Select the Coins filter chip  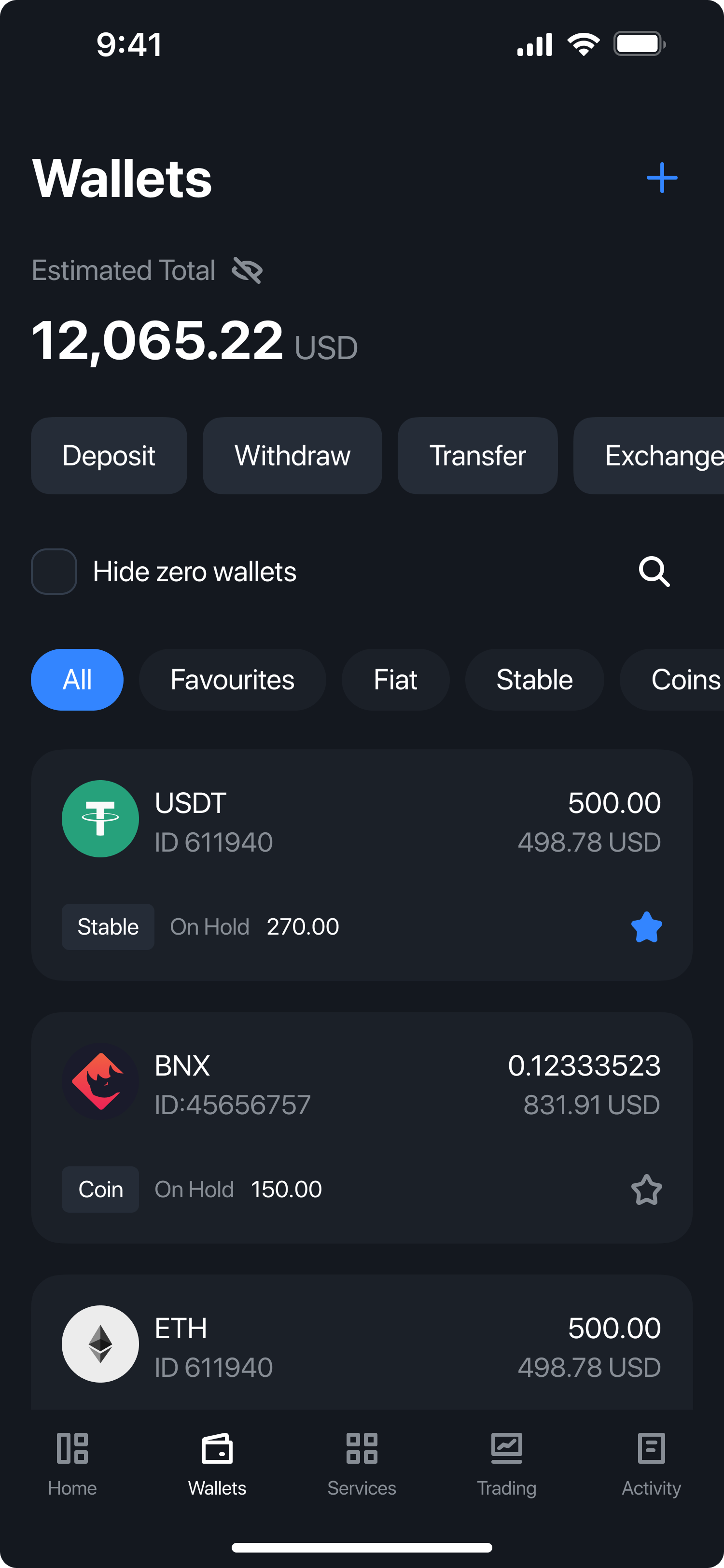tap(682, 679)
